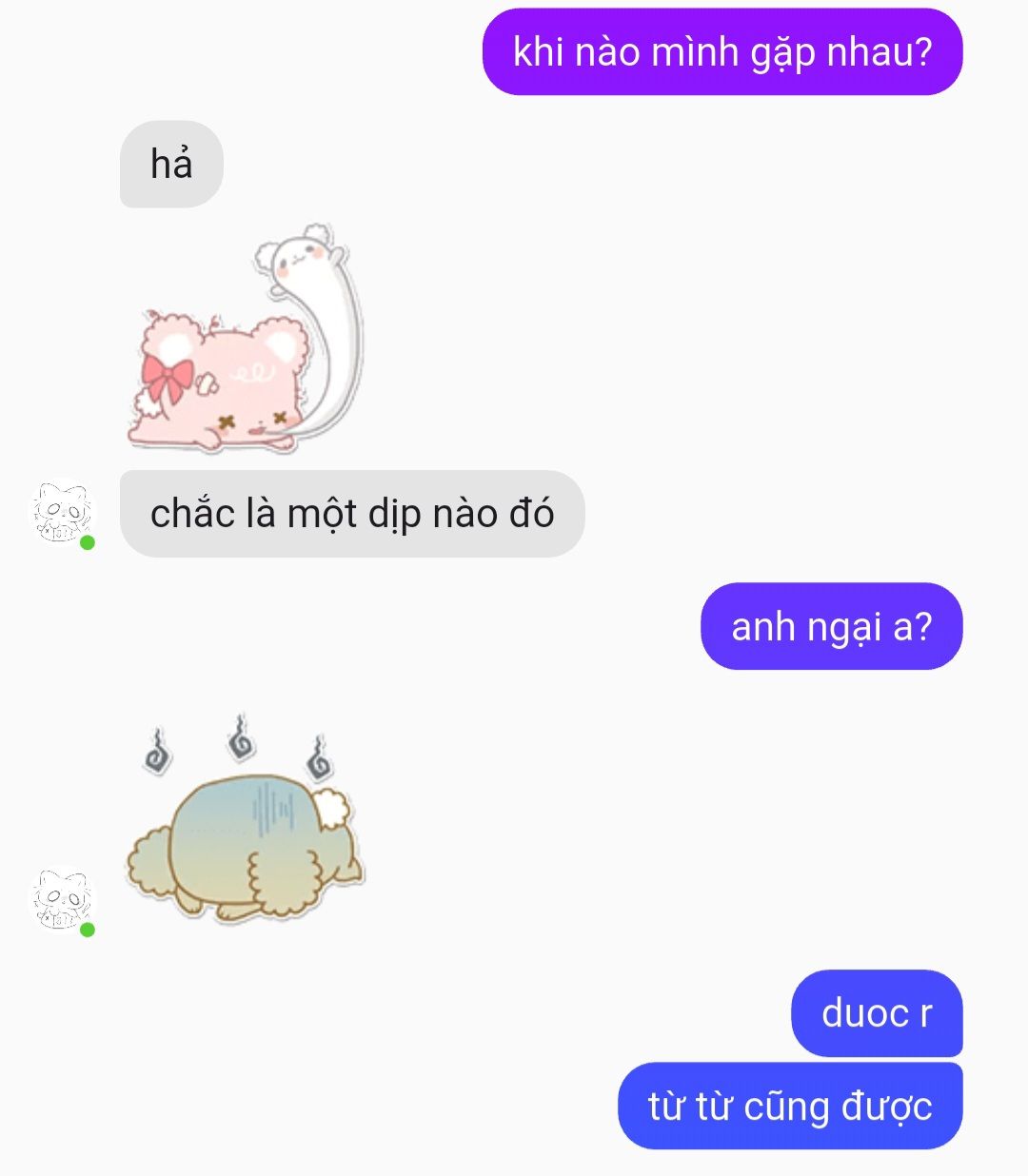Tap the 'từ từ cũng được' message bubble
The height and width of the screenshot is (1176, 1028).
(x=789, y=1107)
